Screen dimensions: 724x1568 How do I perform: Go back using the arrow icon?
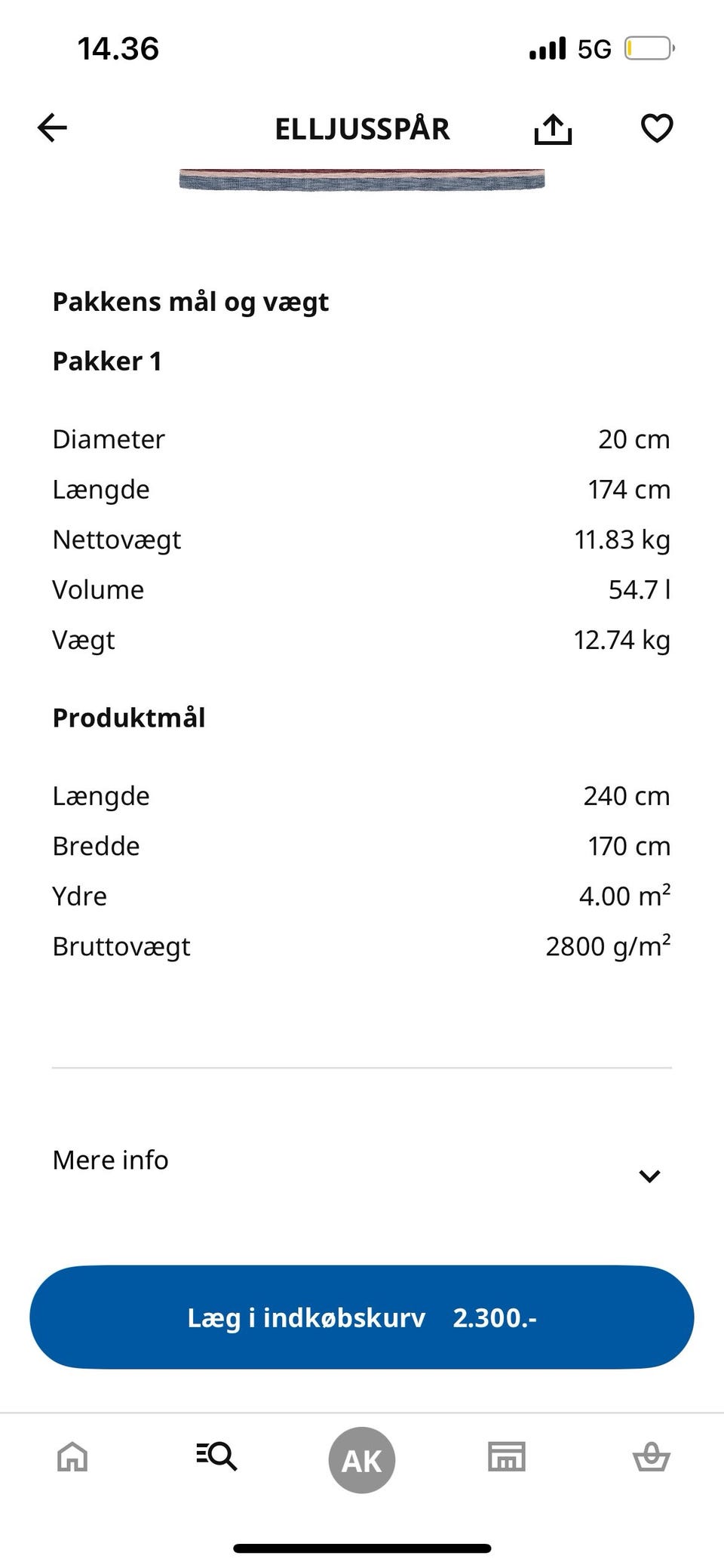[x=53, y=128]
